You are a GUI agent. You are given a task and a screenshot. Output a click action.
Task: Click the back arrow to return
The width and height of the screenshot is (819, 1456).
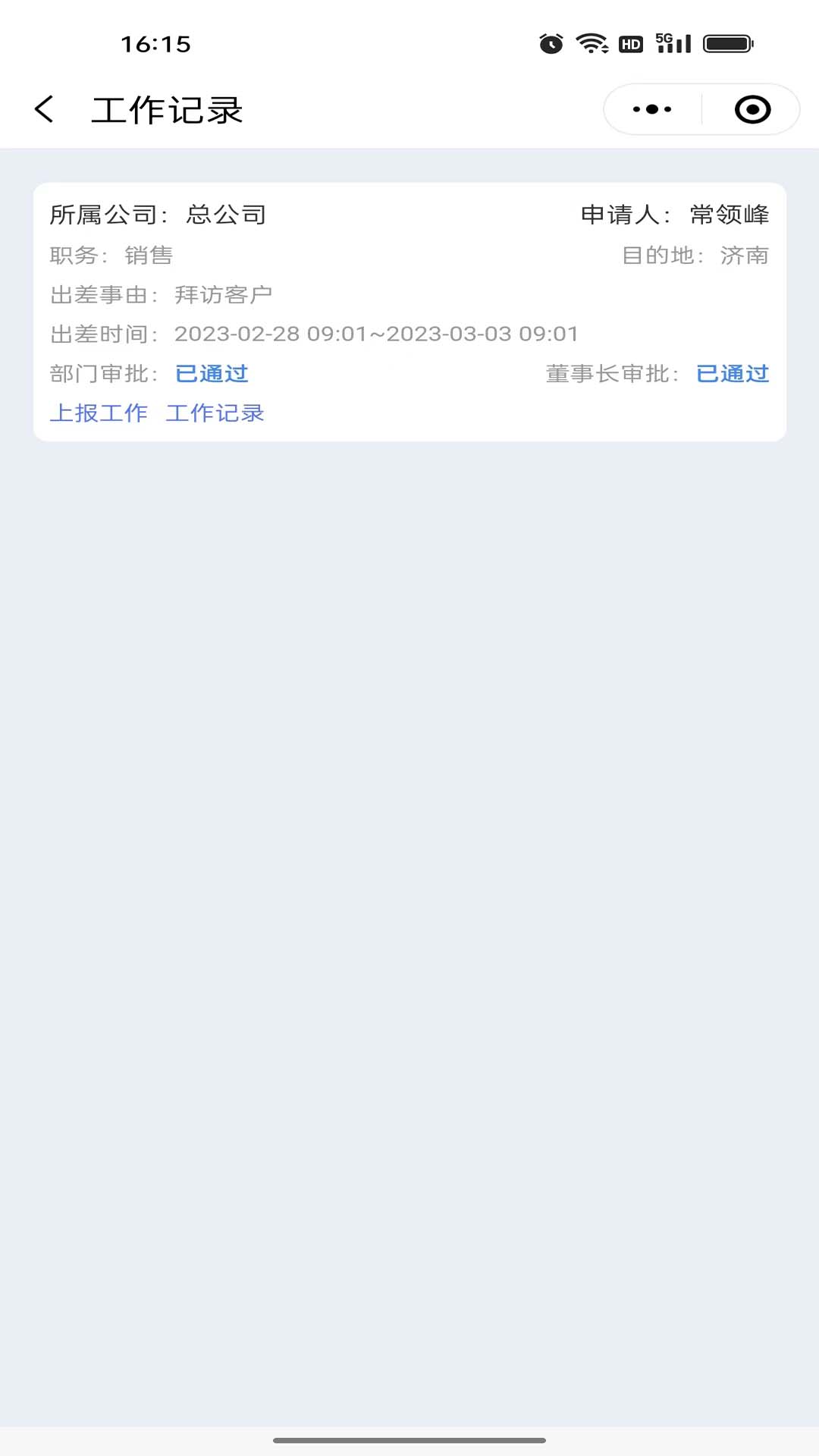pos(43,108)
